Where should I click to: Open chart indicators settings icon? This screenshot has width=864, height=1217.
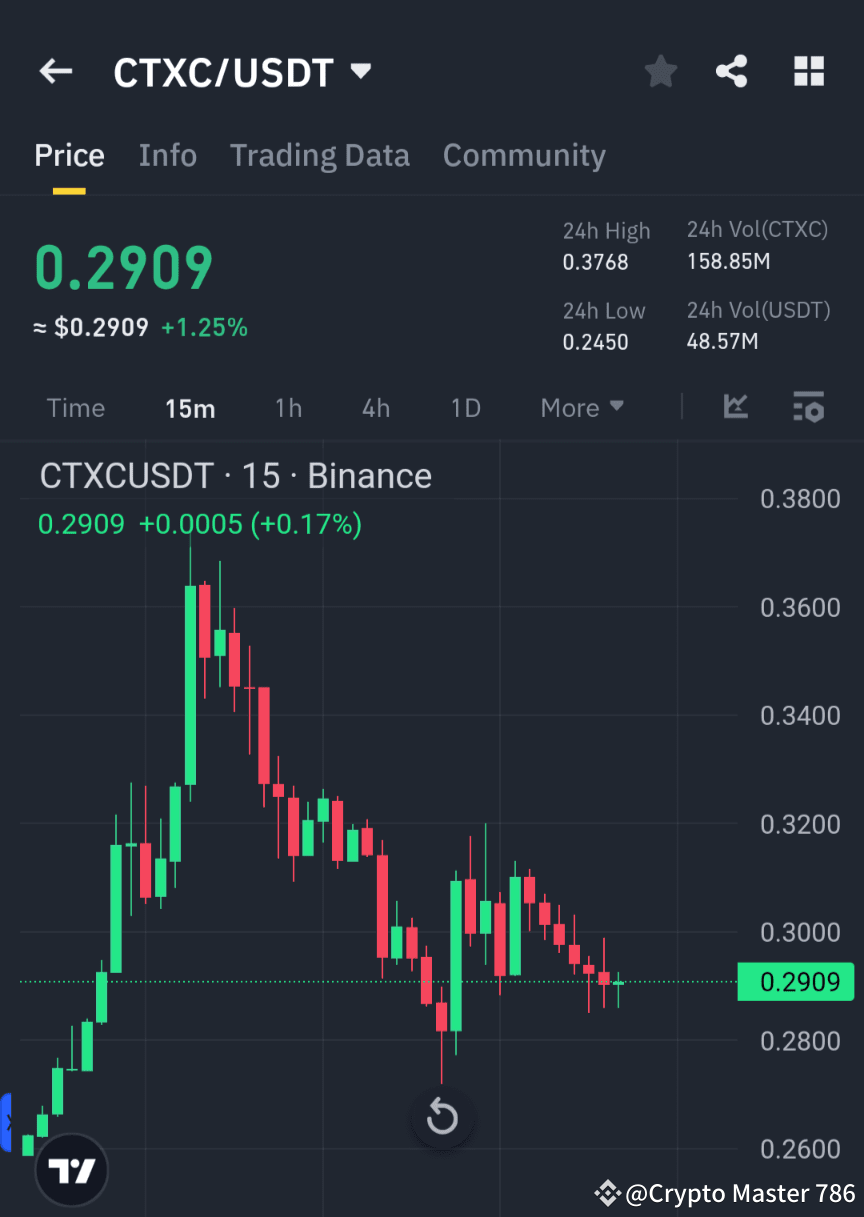click(808, 408)
